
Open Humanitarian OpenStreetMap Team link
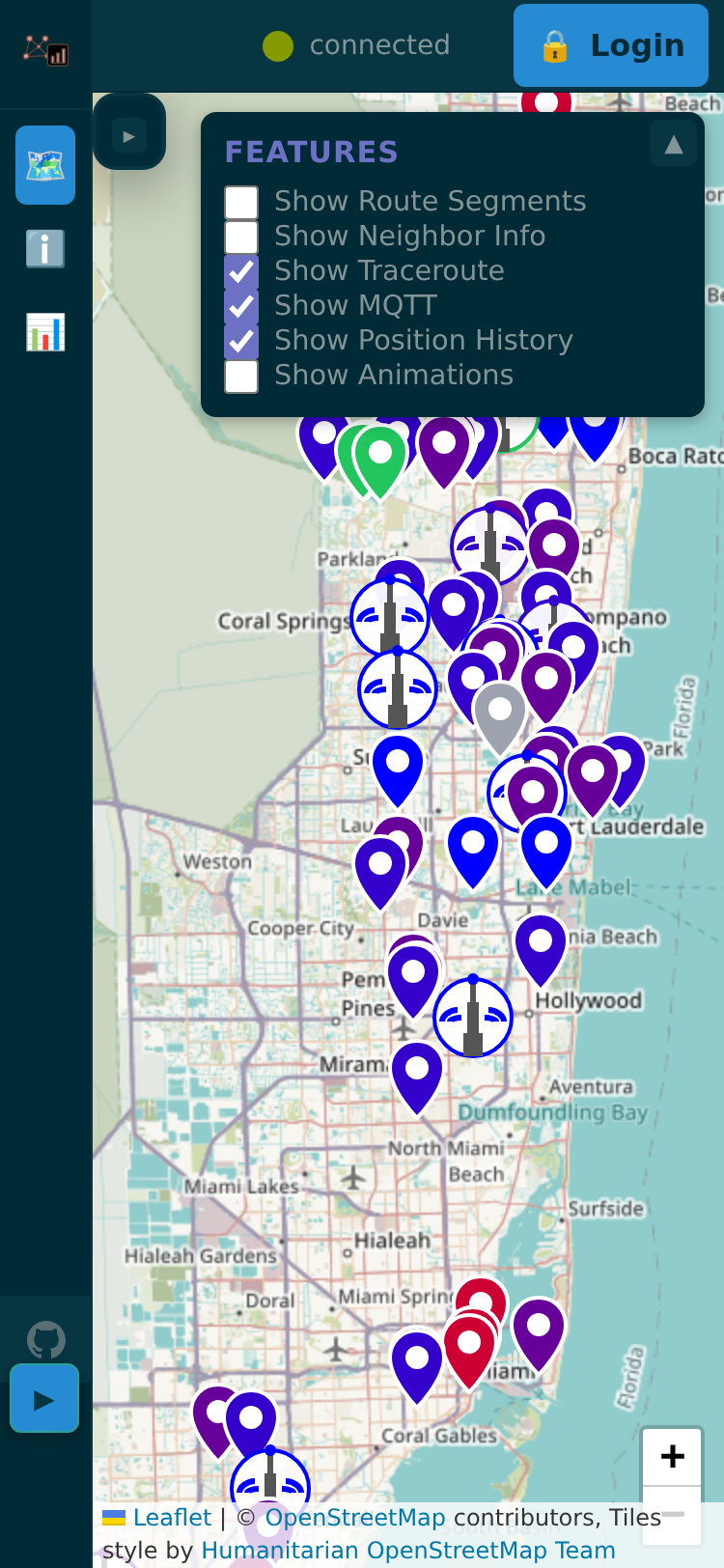(407, 1551)
